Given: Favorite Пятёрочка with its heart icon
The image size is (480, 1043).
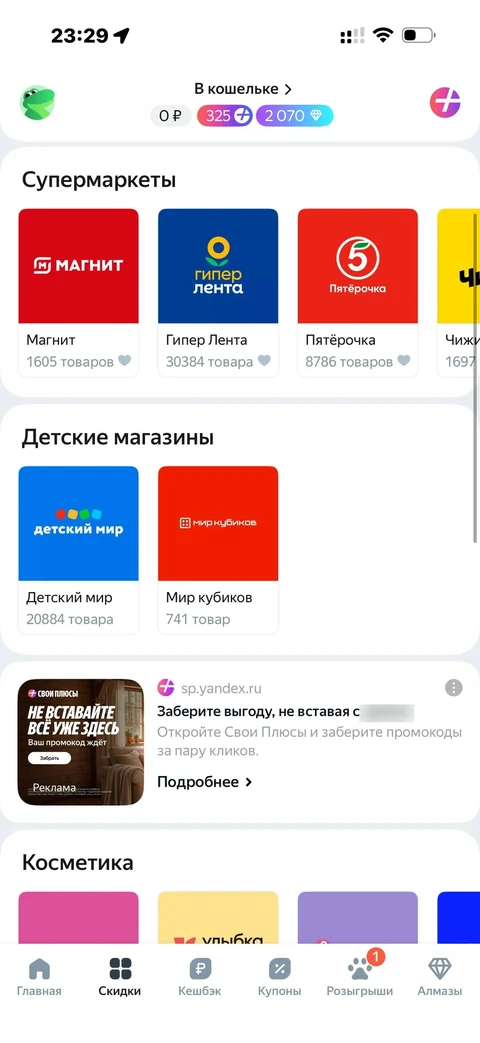Looking at the screenshot, I should click(404, 361).
